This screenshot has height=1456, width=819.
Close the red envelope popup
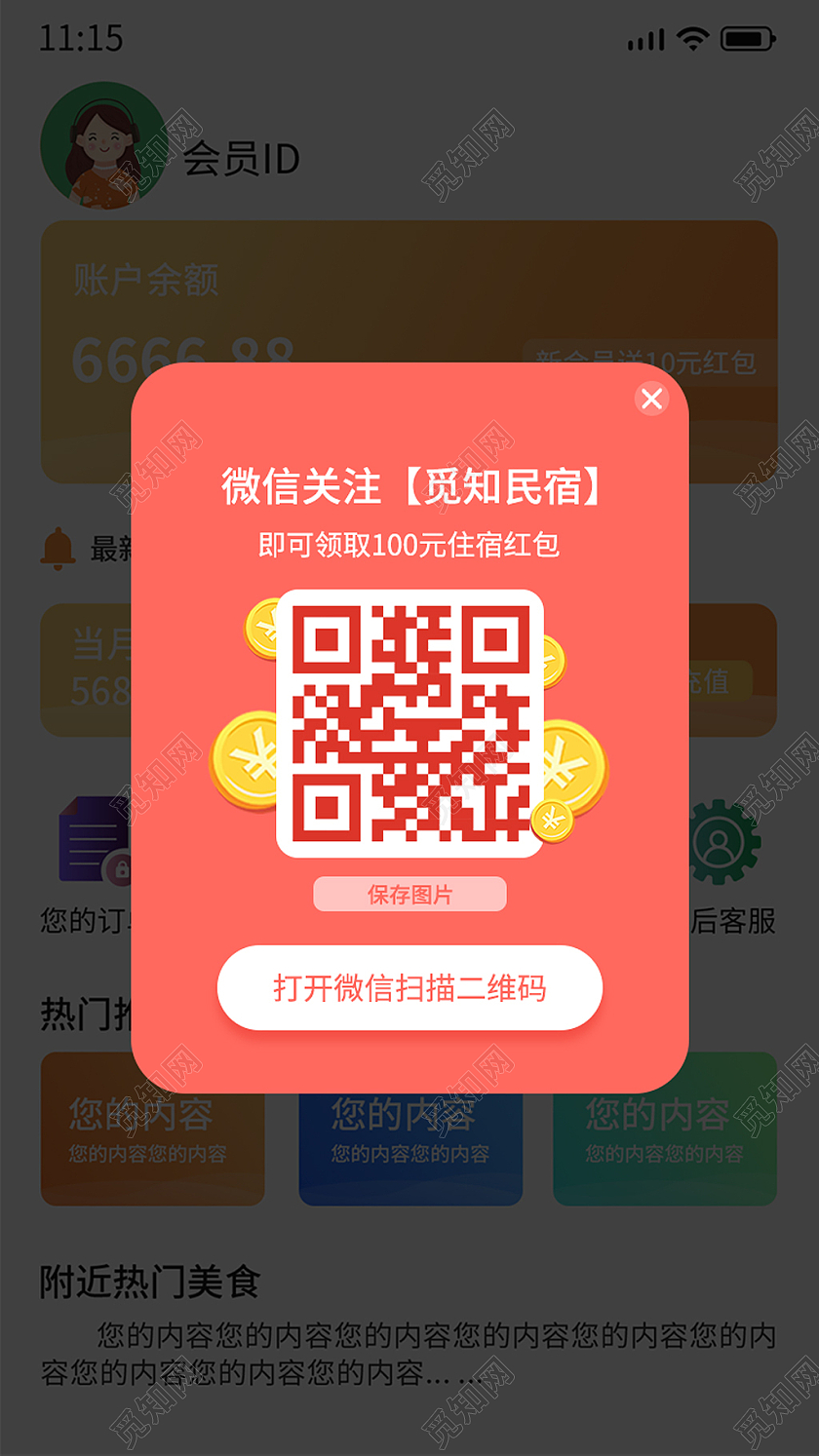click(x=651, y=400)
